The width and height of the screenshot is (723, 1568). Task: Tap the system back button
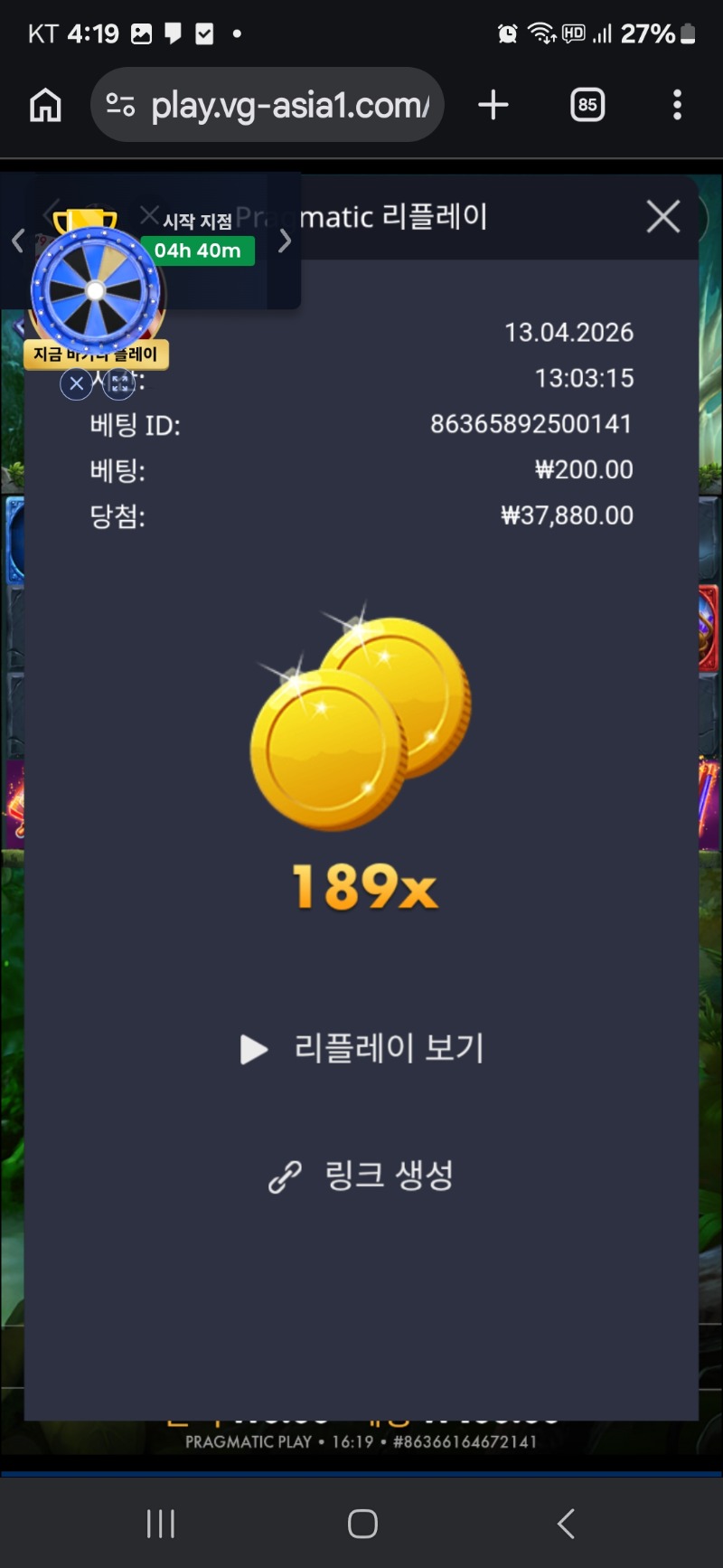coord(566,1524)
